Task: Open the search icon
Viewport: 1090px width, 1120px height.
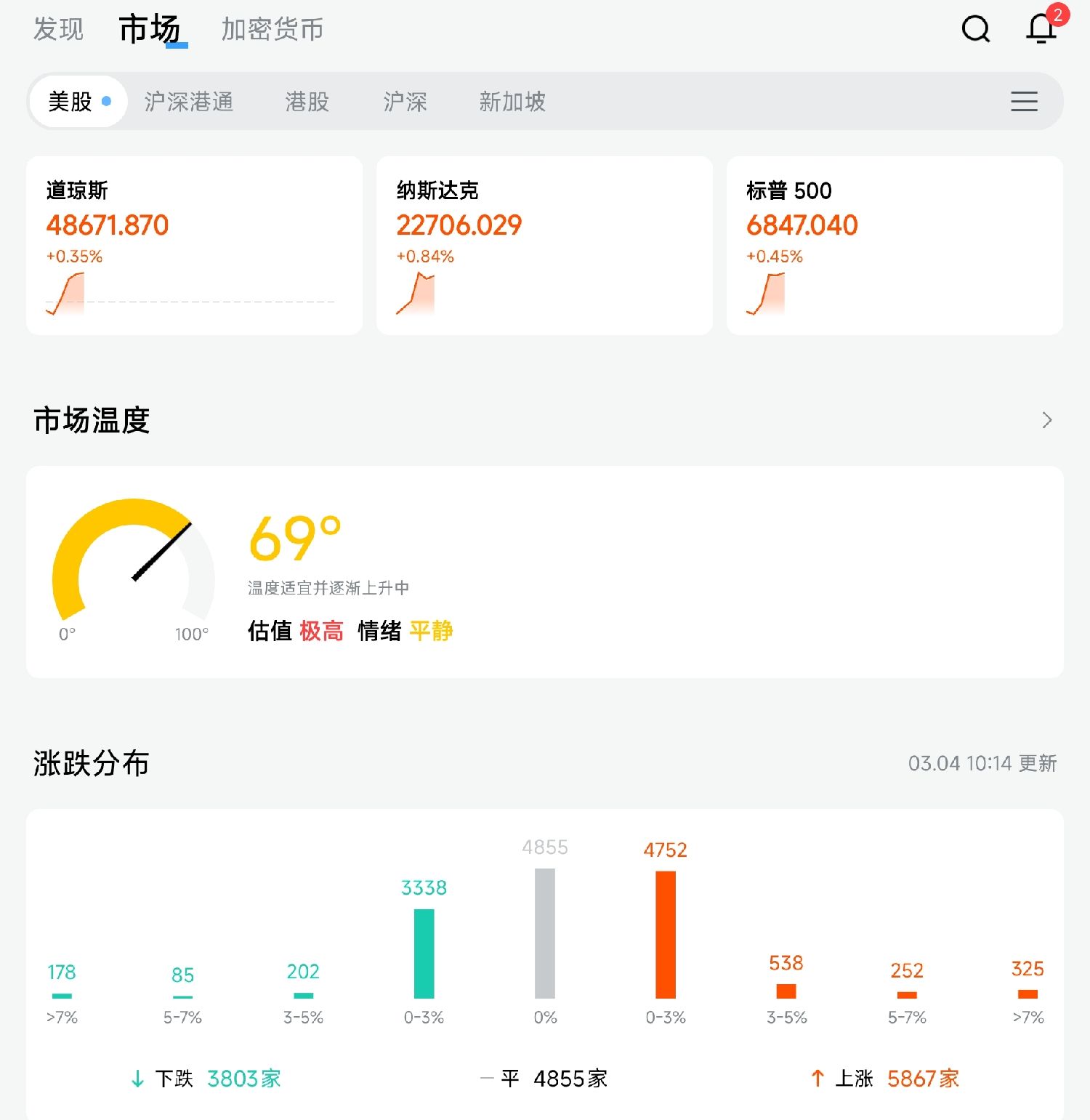Action: [975, 29]
